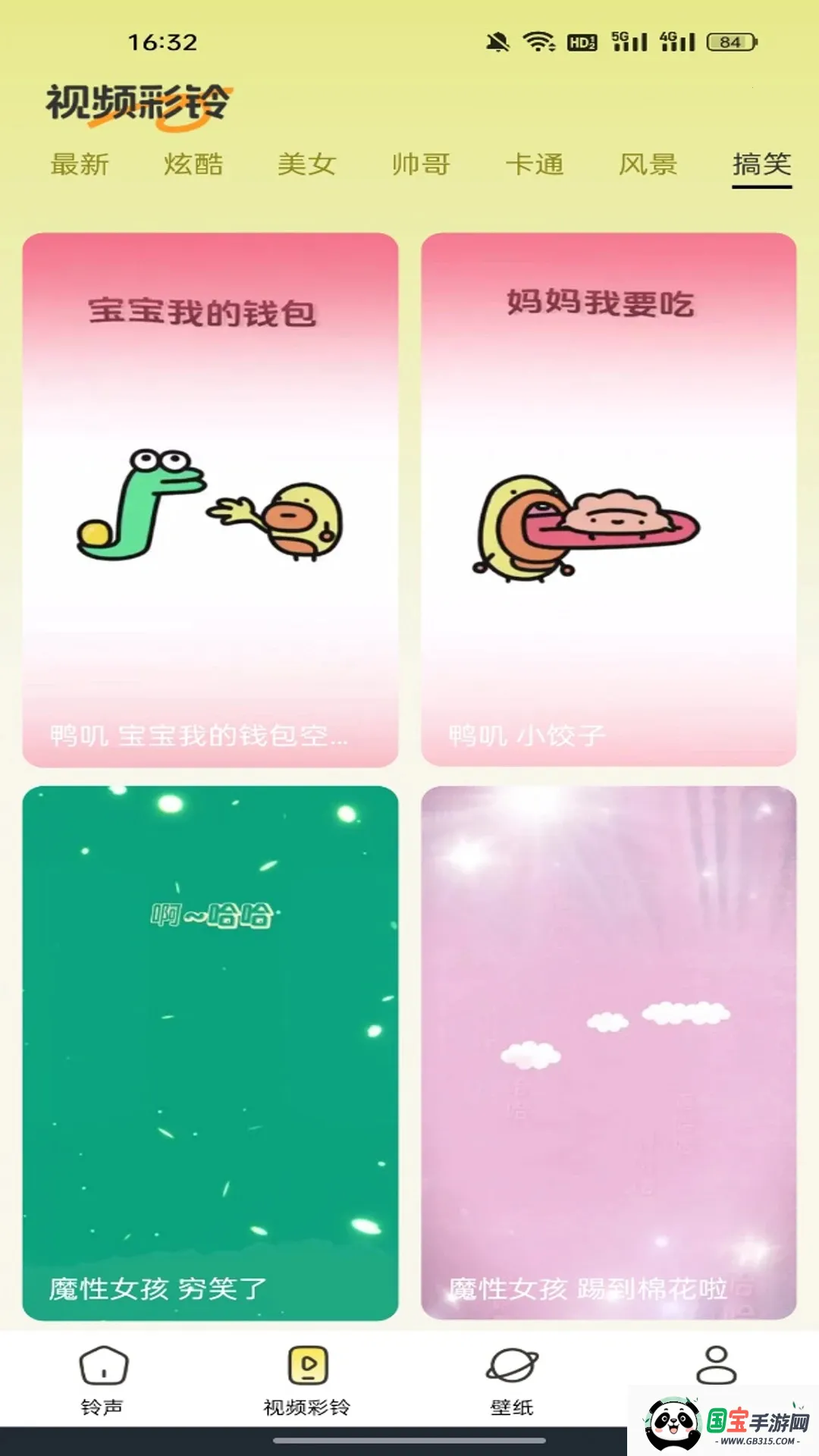Tap the HD voice status icon

[579, 43]
